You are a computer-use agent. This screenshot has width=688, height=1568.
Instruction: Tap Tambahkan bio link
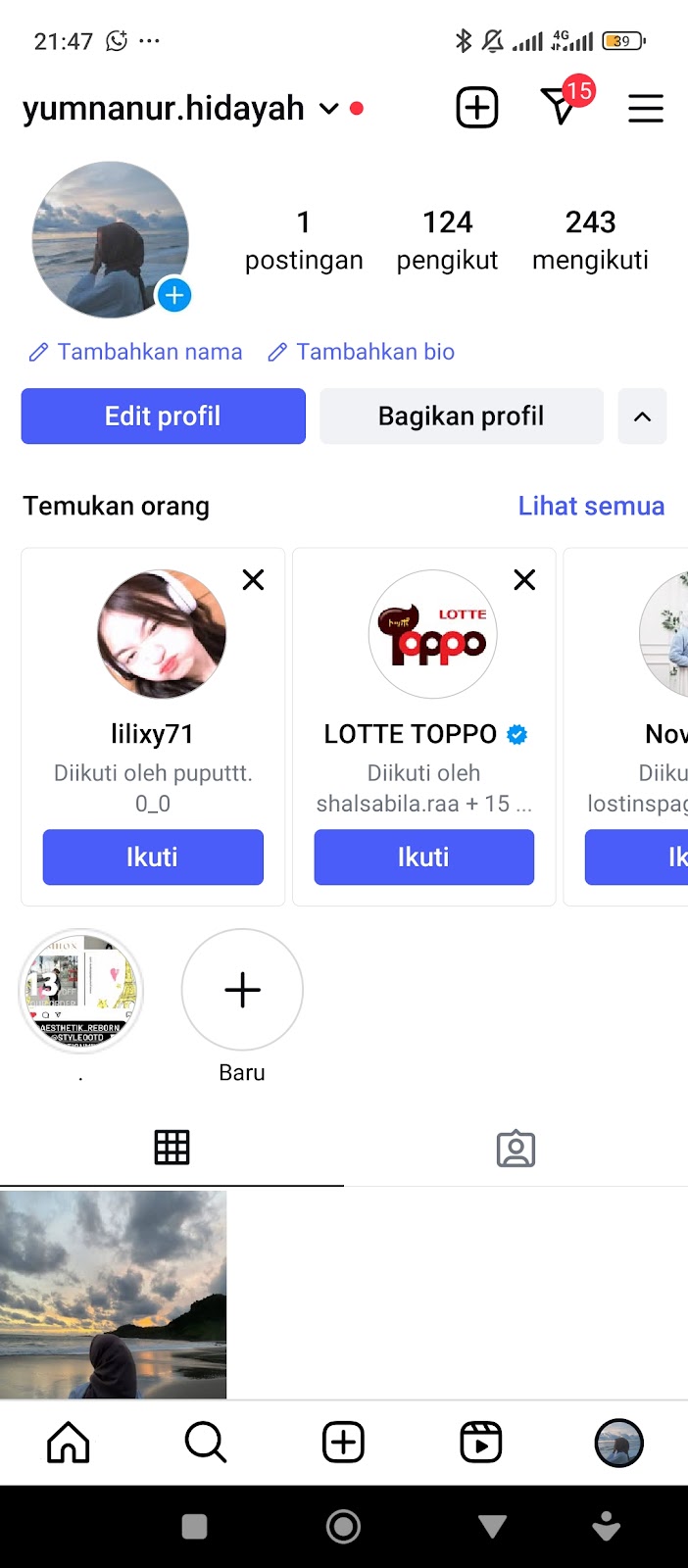point(362,352)
